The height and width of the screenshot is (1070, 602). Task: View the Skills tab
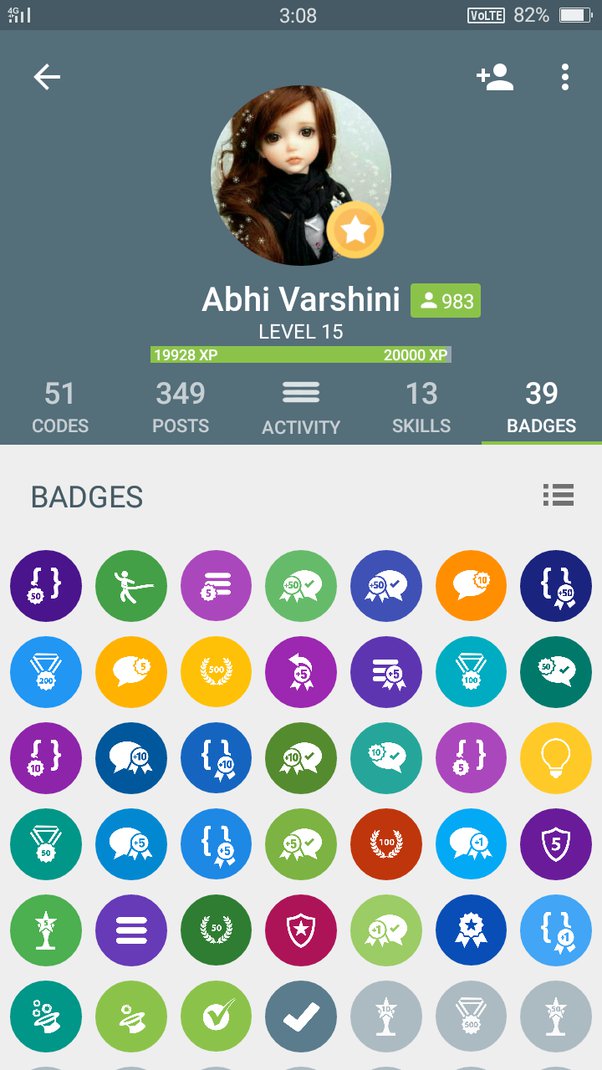(421, 407)
